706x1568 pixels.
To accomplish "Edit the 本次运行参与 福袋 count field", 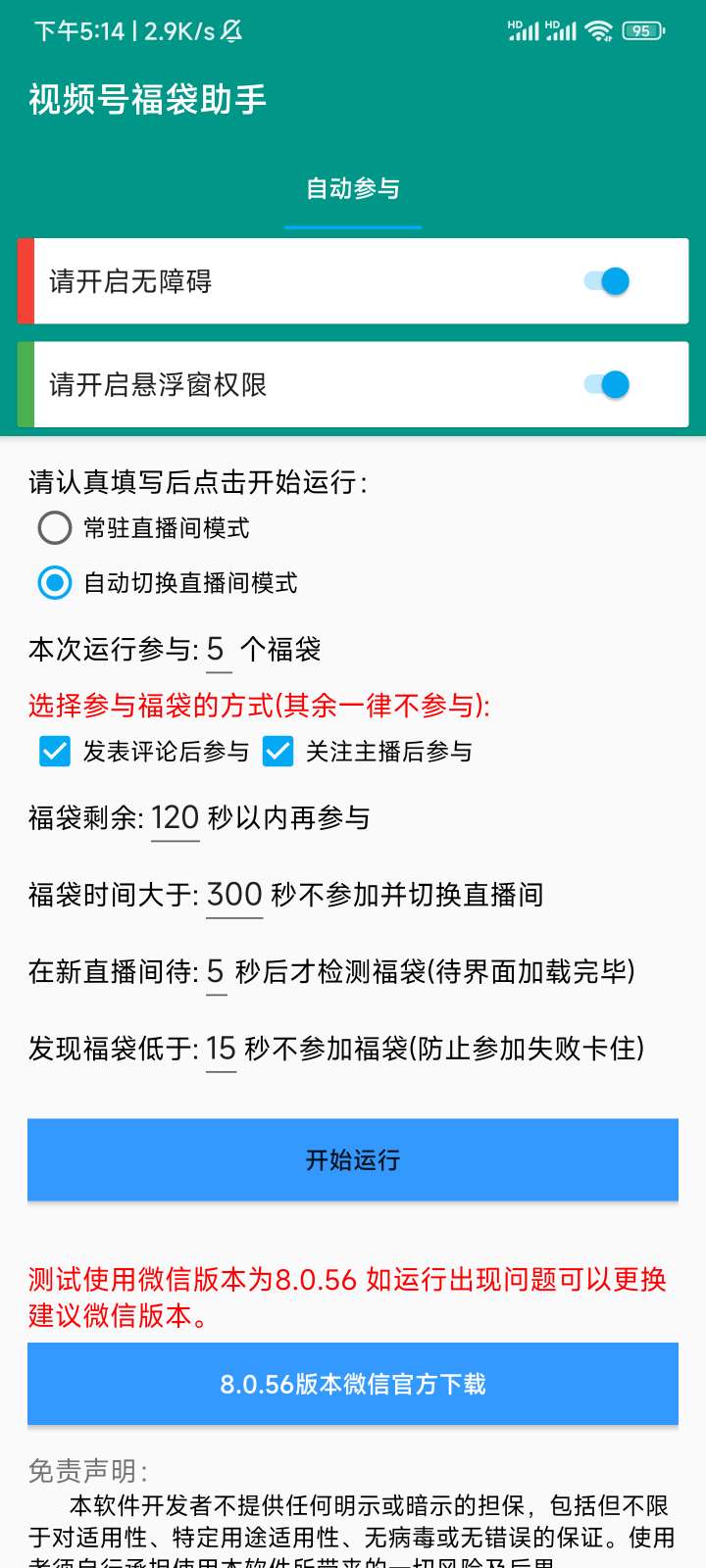I will [218, 650].
